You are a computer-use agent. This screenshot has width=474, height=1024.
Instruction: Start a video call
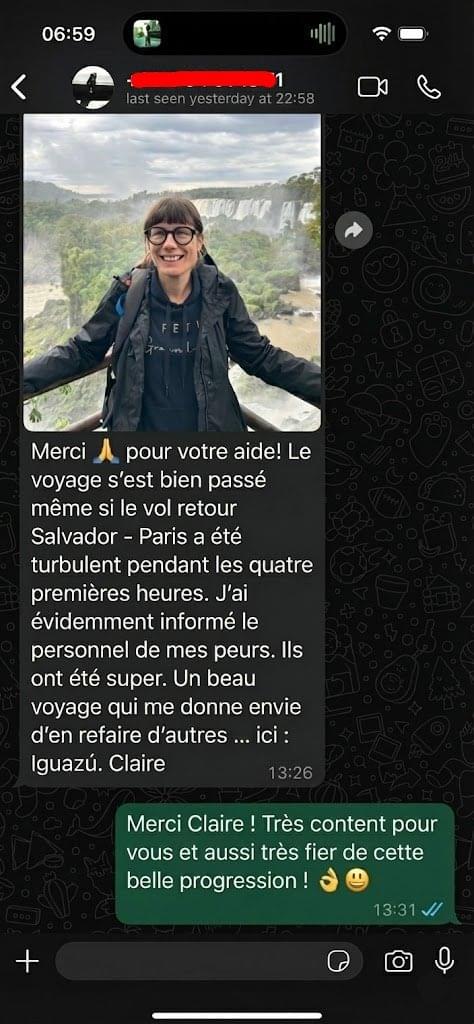[373, 87]
